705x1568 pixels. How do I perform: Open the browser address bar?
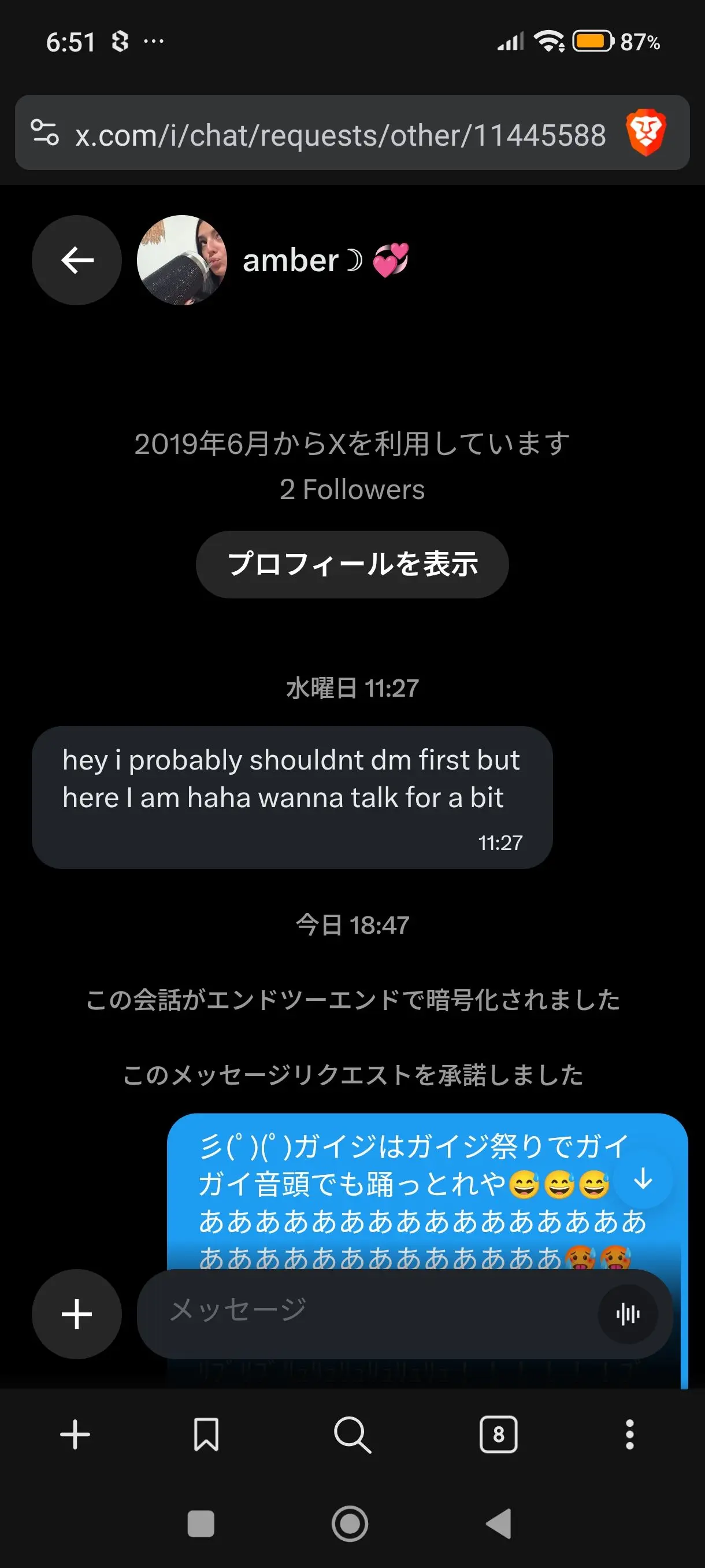339,135
